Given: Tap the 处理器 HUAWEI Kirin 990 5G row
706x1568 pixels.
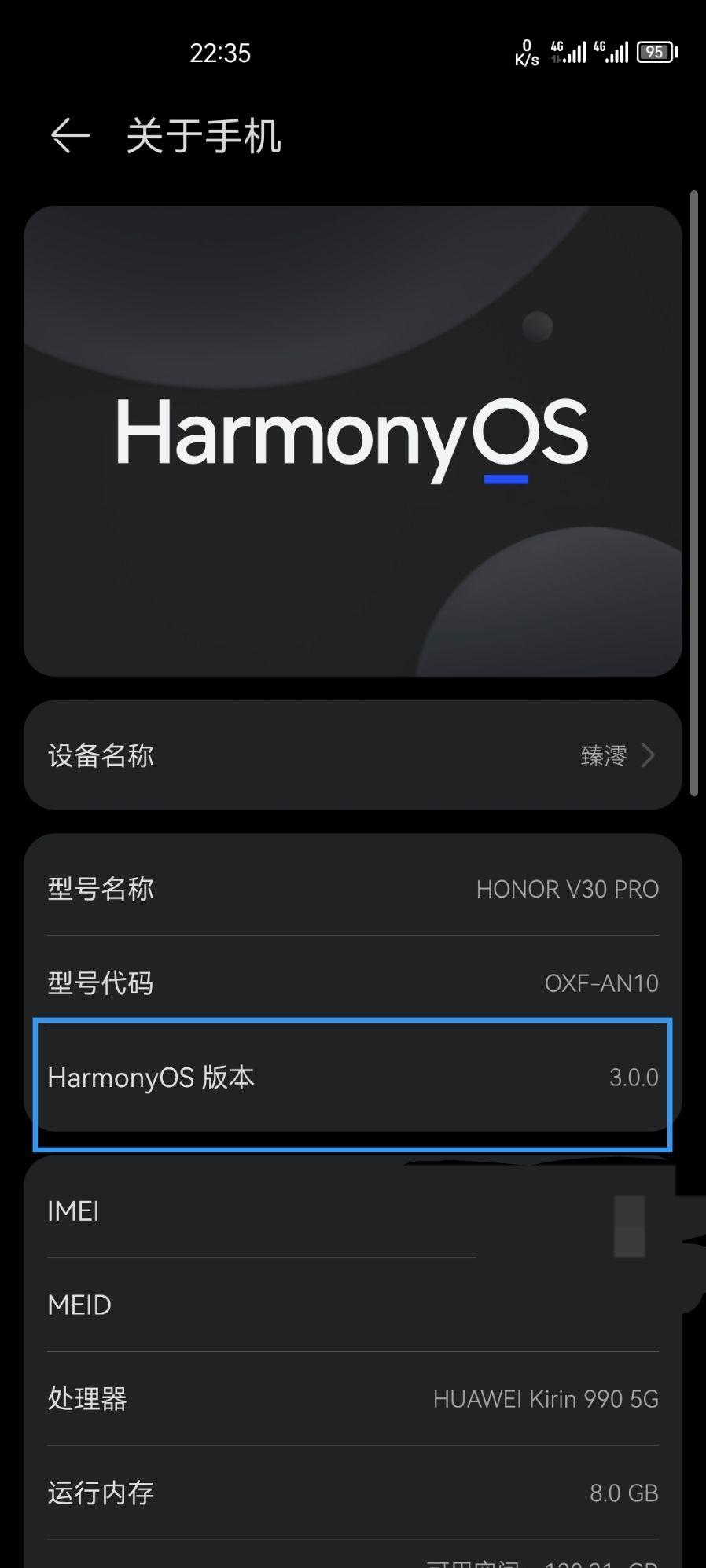Looking at the screenshot, I should point(353,1398).
